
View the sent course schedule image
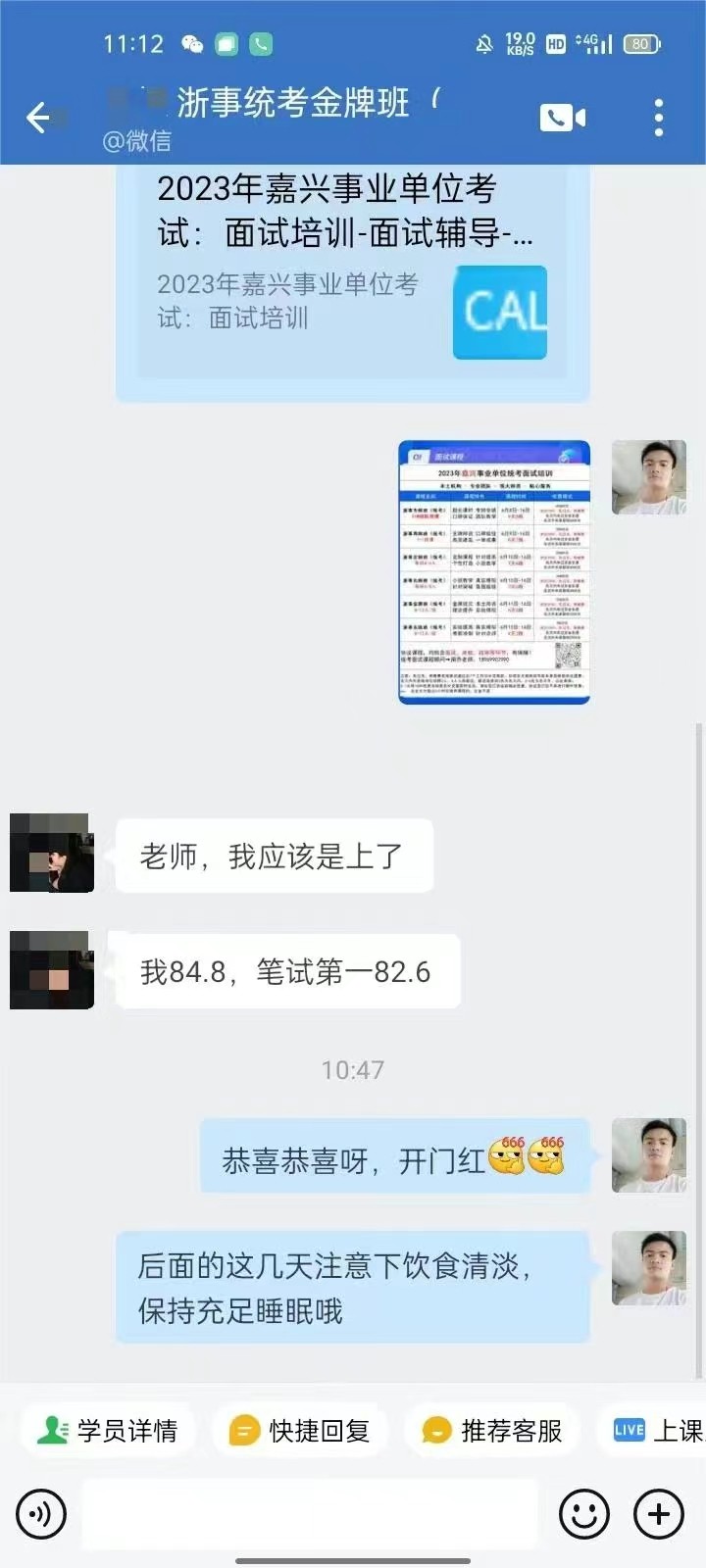494,571
